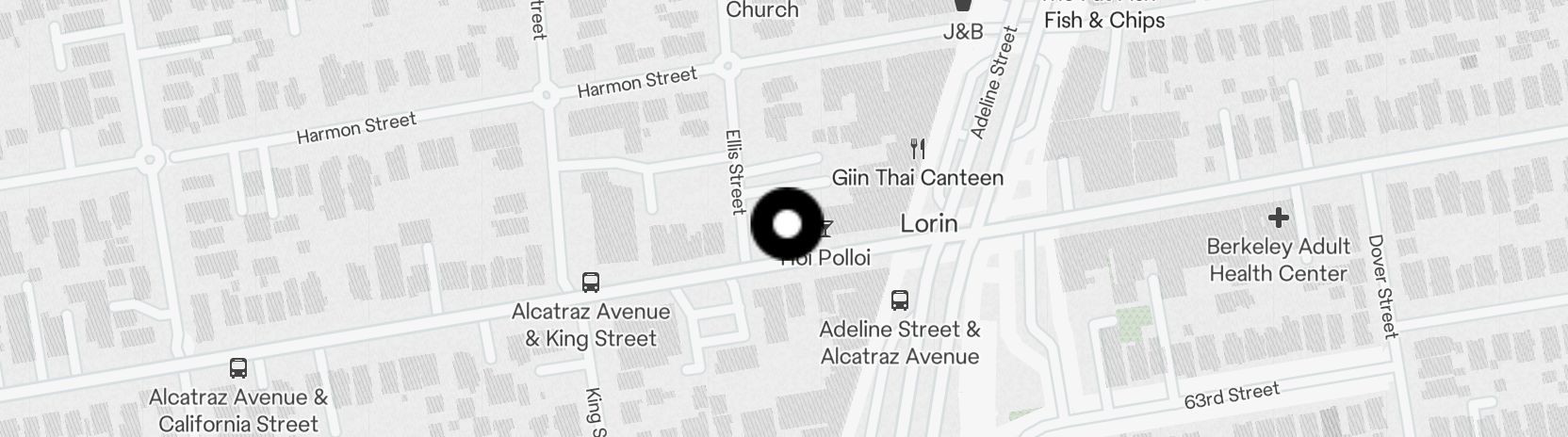Tap the J&B place marker
1568x437 pixels.
pyautogui.click(x=962, y=9)
